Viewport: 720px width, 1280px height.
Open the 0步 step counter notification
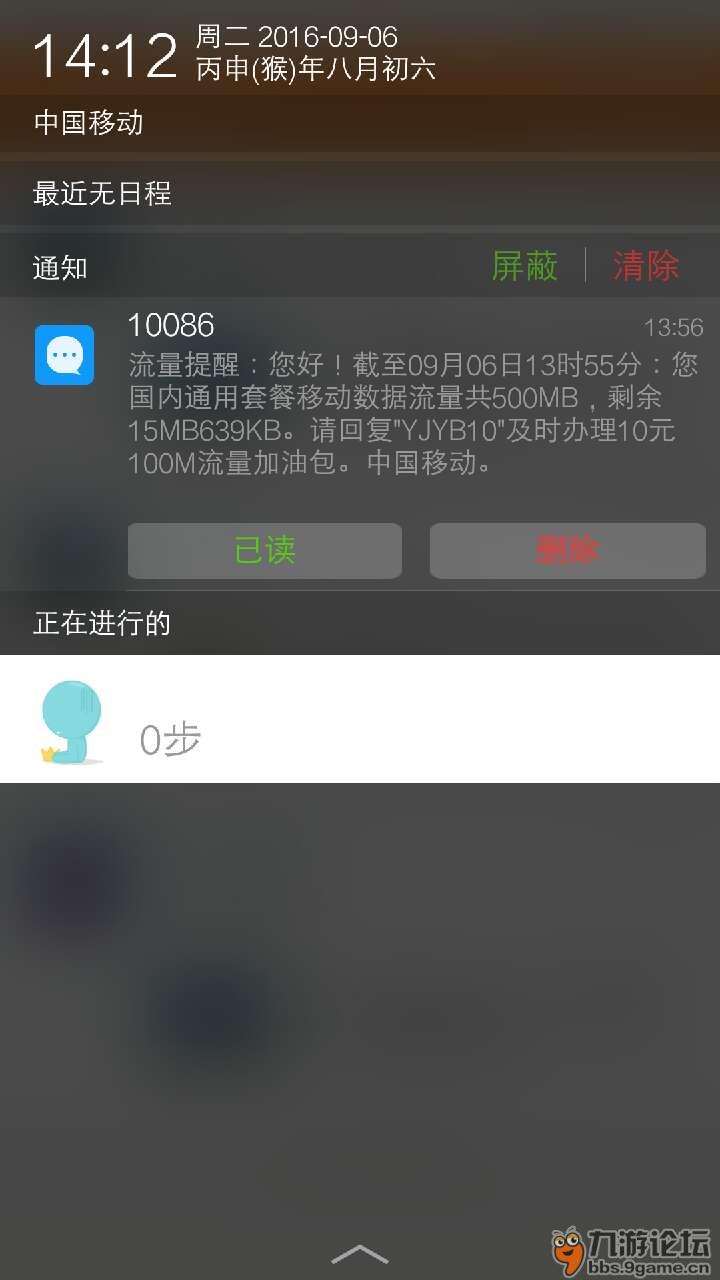point(360,719)
